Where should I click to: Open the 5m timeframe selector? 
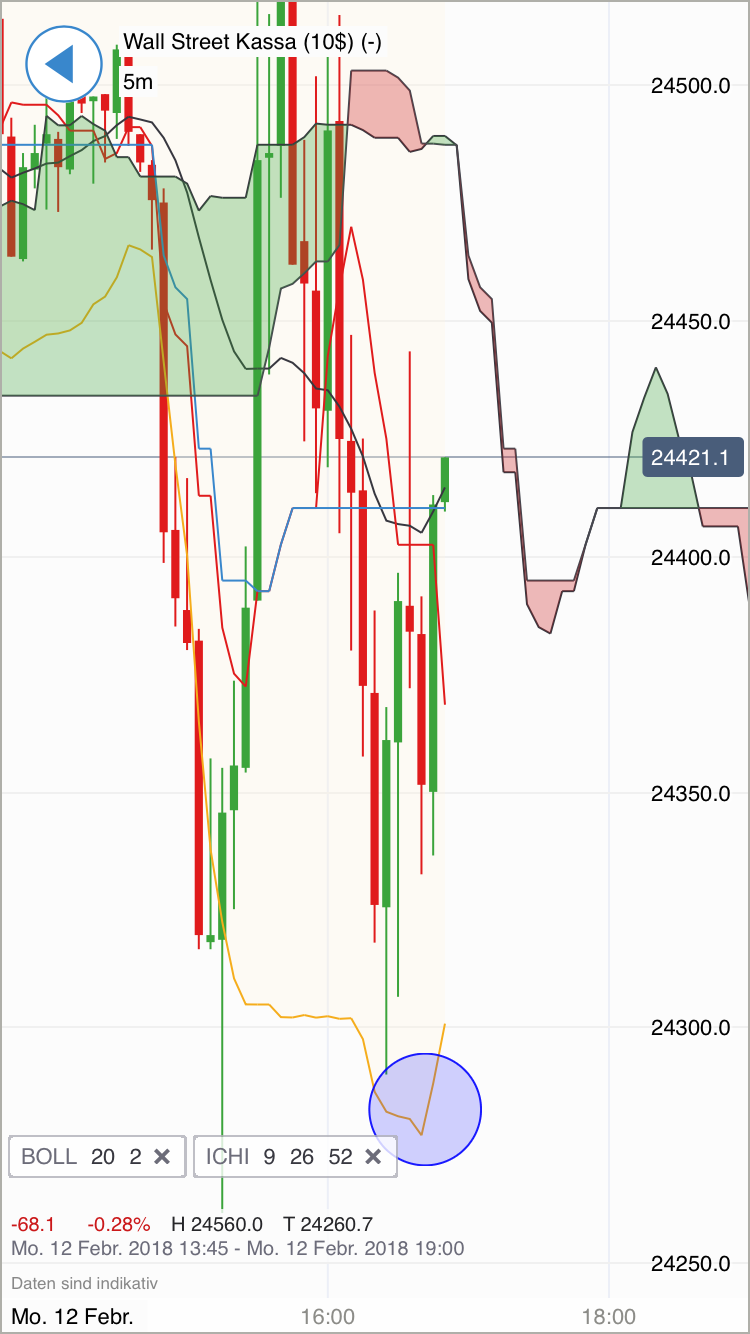point(138,82)
